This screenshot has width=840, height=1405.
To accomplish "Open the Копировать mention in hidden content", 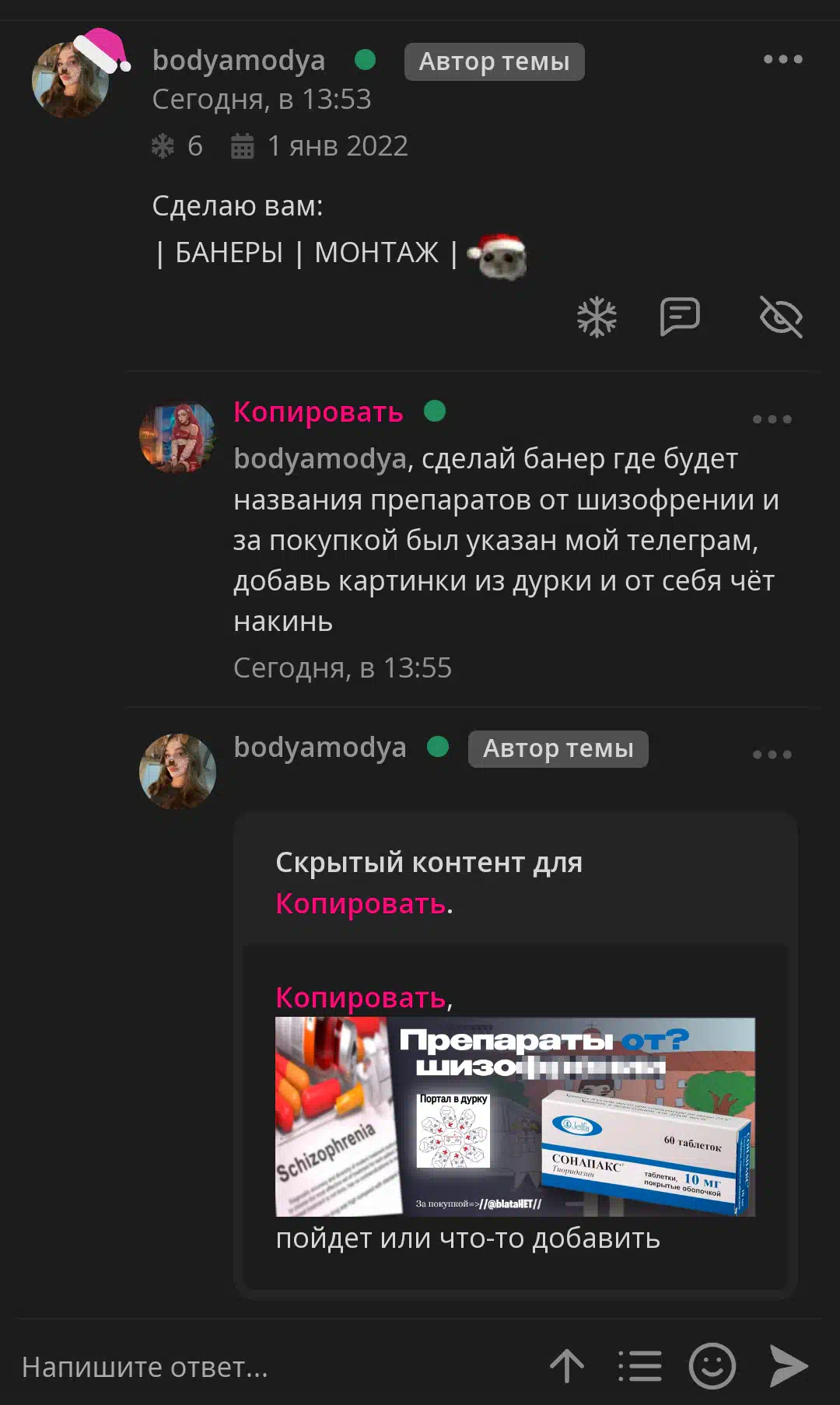I will 360,997.
